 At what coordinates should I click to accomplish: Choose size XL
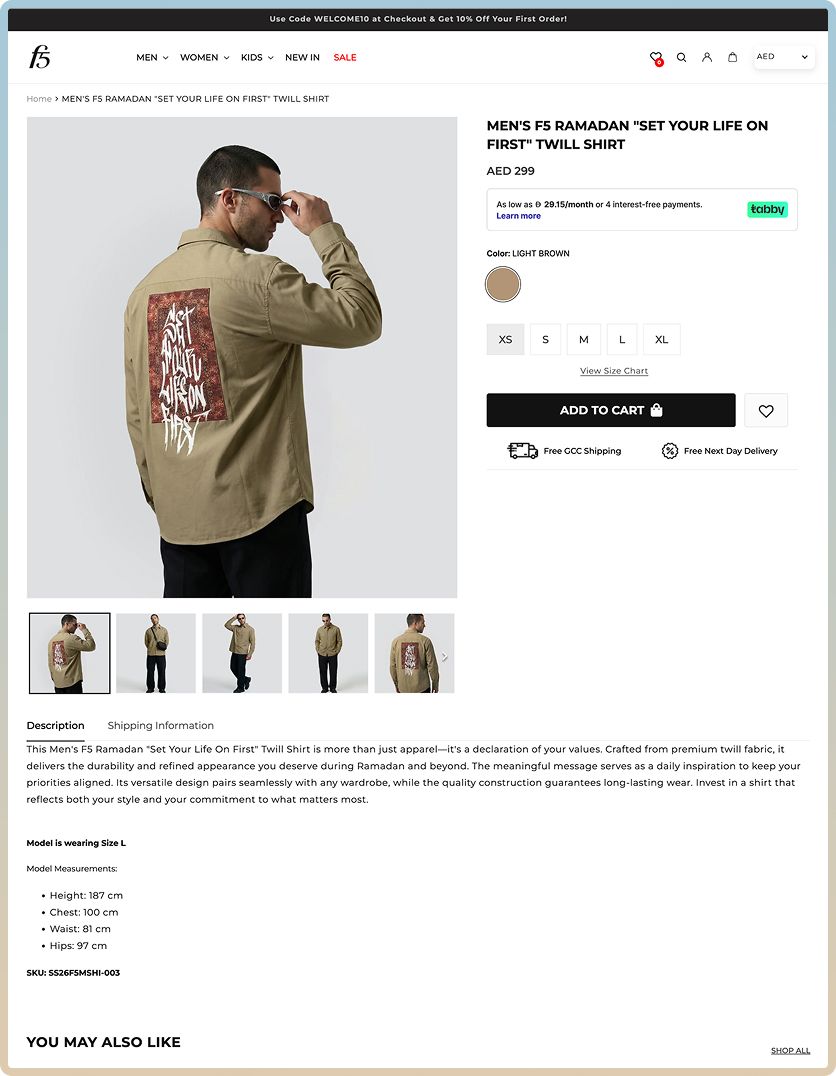(661, 339)
